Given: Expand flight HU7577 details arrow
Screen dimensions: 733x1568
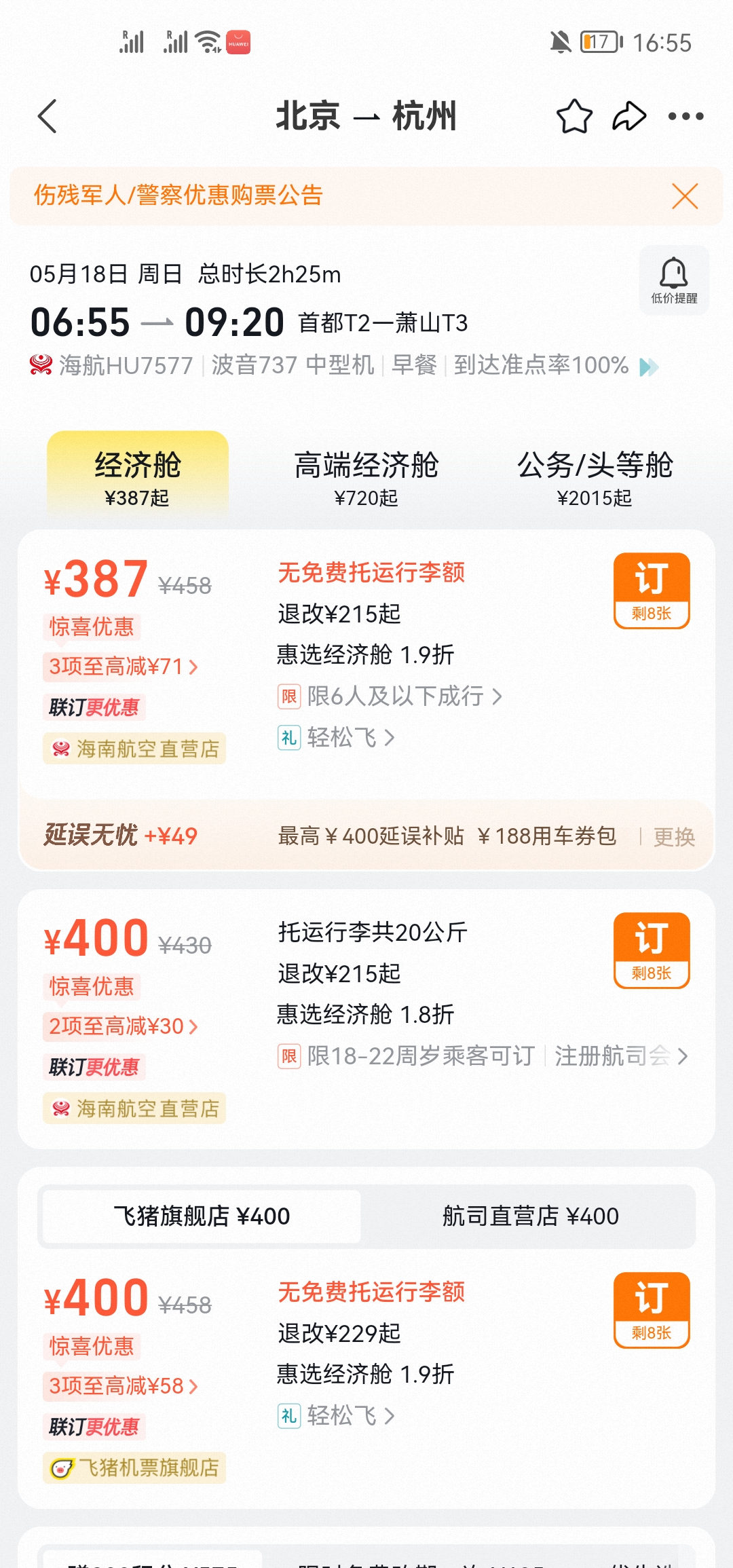Looking at the screenshot, I should tap(648, 367).
